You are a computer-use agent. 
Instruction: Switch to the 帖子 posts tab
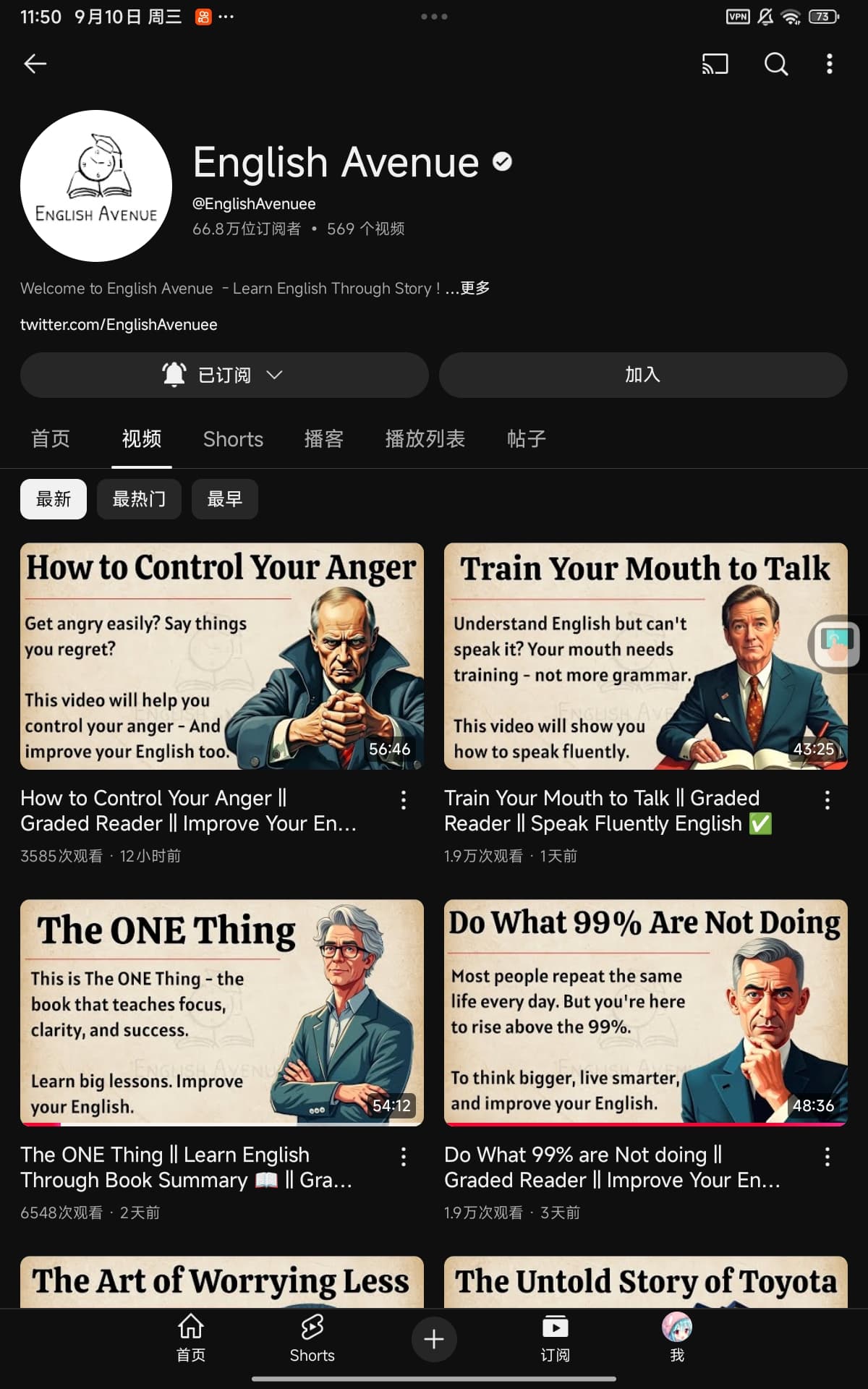[x=526, y=438]
